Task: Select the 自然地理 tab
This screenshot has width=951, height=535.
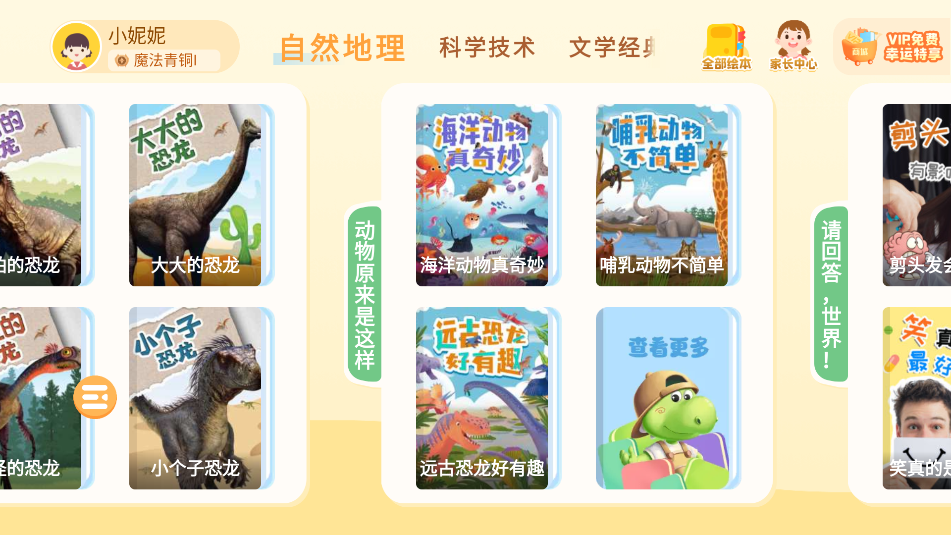Action: (x=342, y=47)
